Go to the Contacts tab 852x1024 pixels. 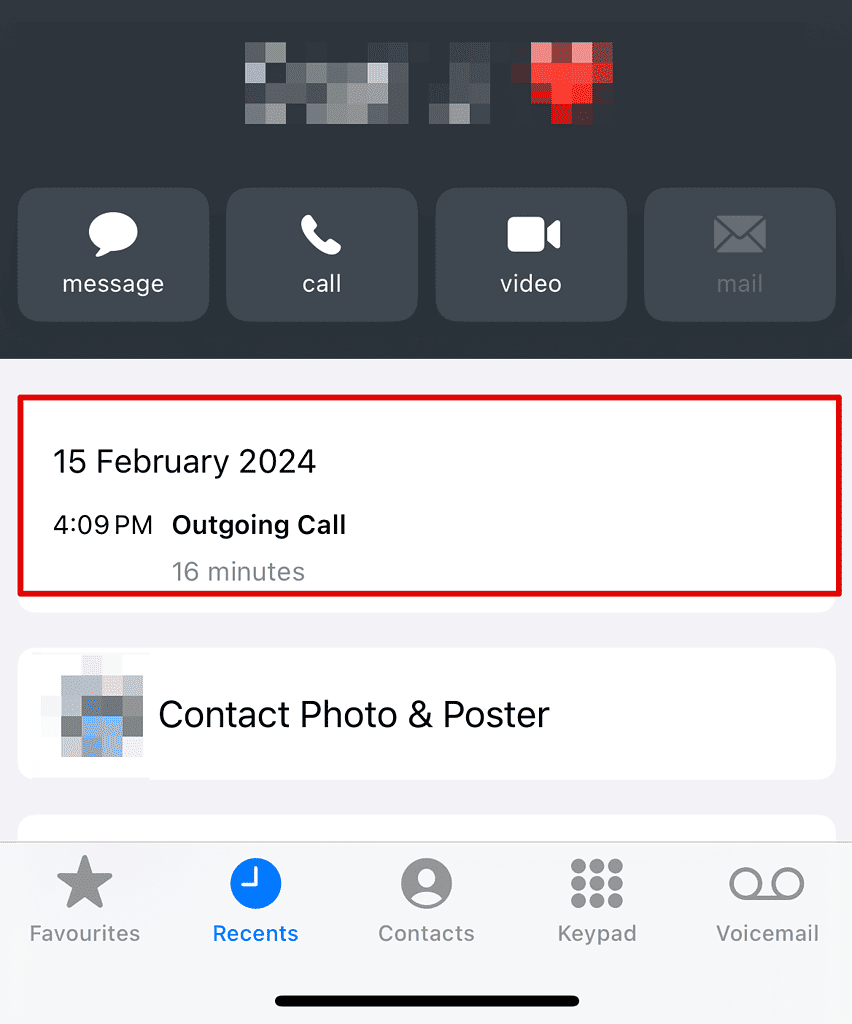click(426, 899)
